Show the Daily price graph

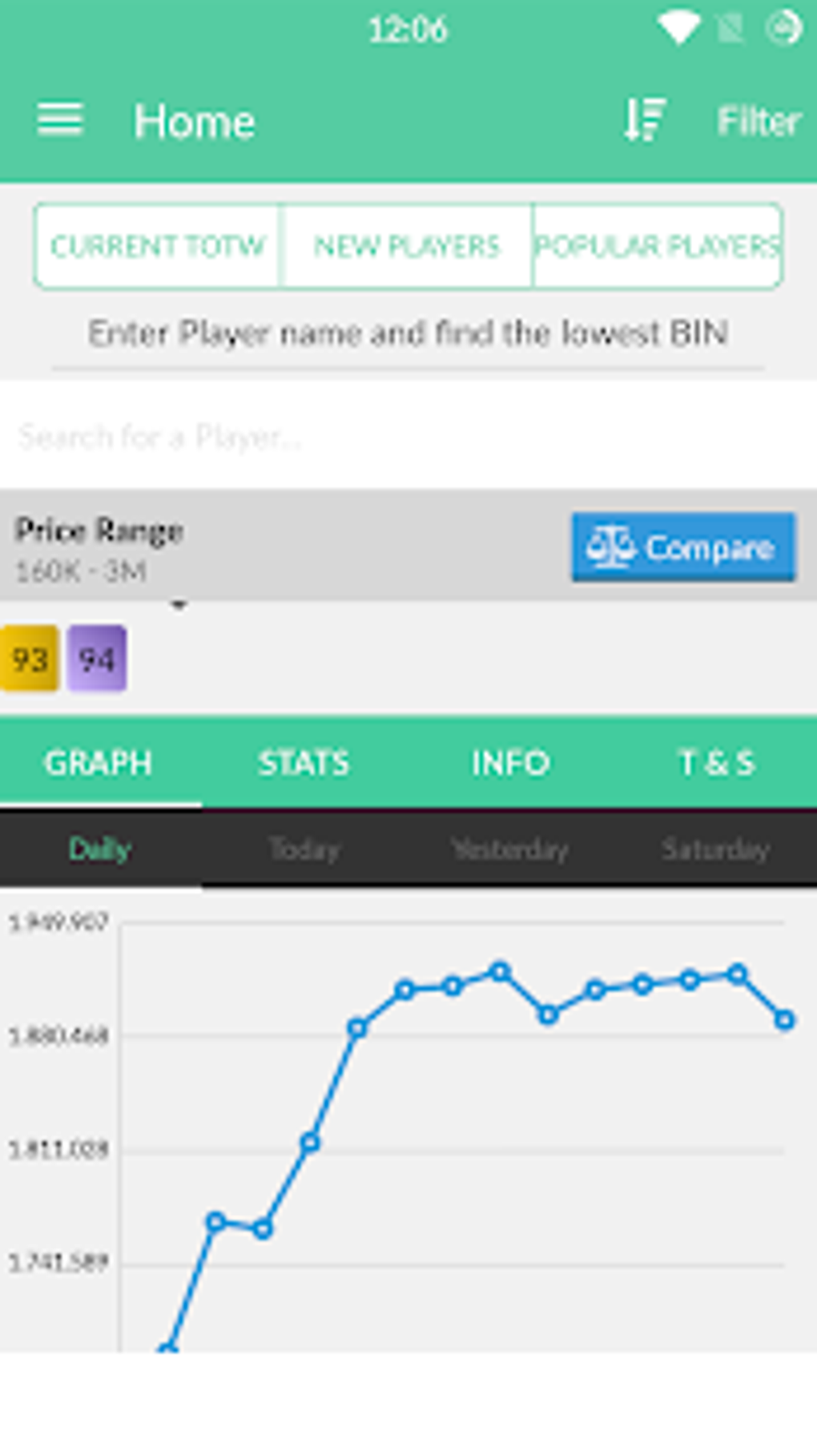click(99, 849)
